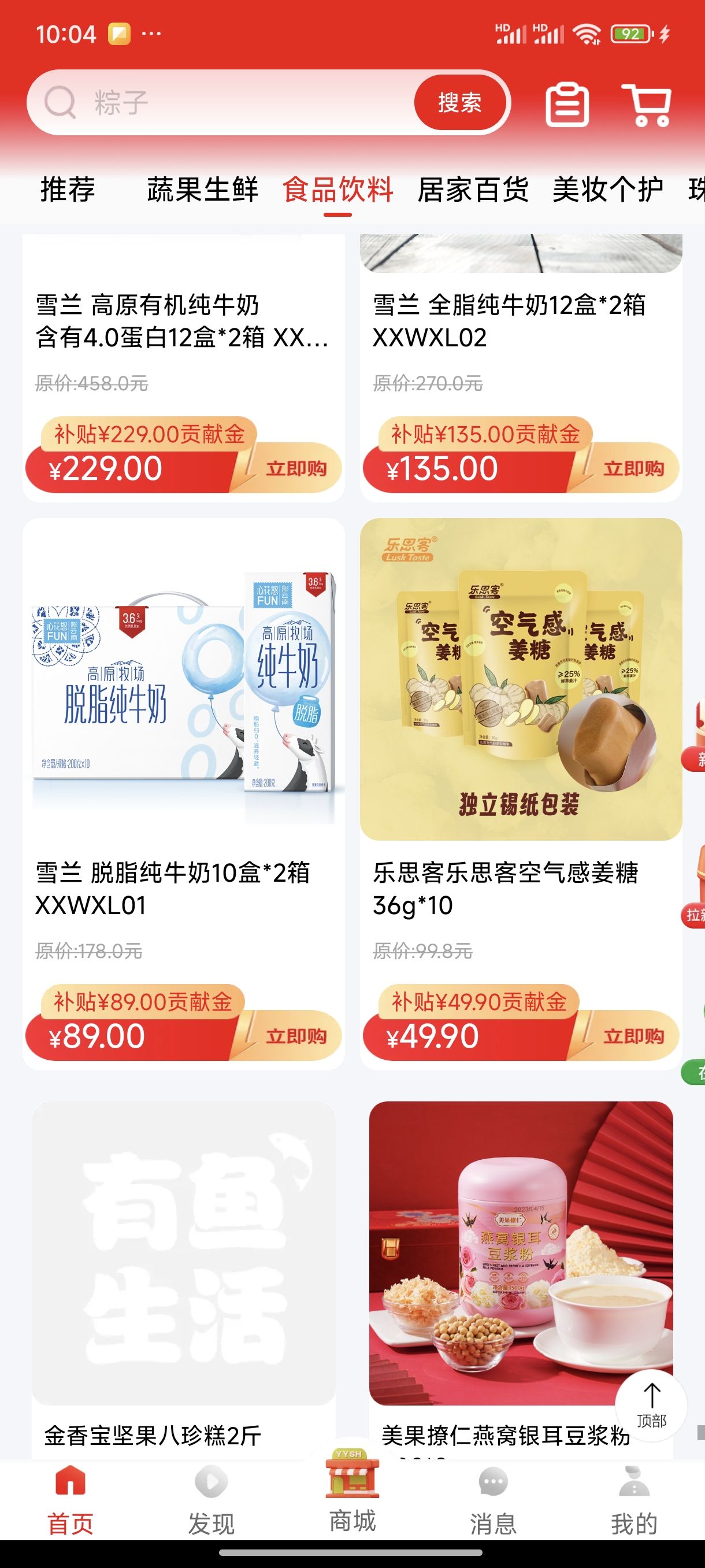Tap the red 搜索 button
Screen dimensions: 705x1568
pyautogui.click(x=460, y=102)
